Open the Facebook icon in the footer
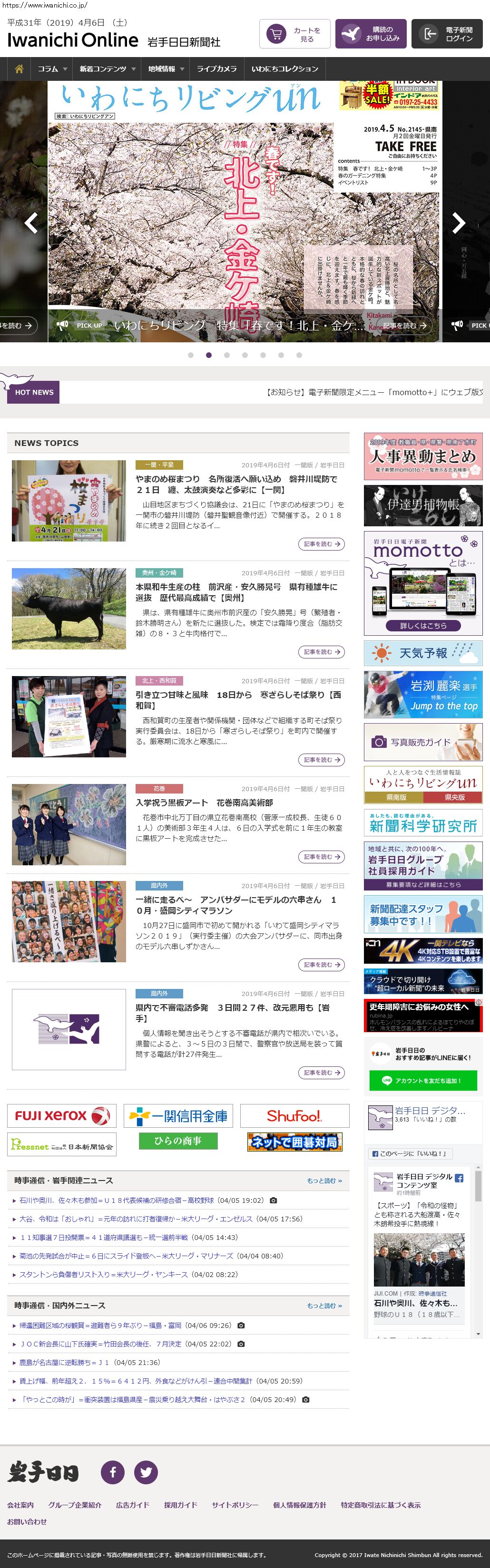This screenshot has width=490, height=1568. (113, 1472)
